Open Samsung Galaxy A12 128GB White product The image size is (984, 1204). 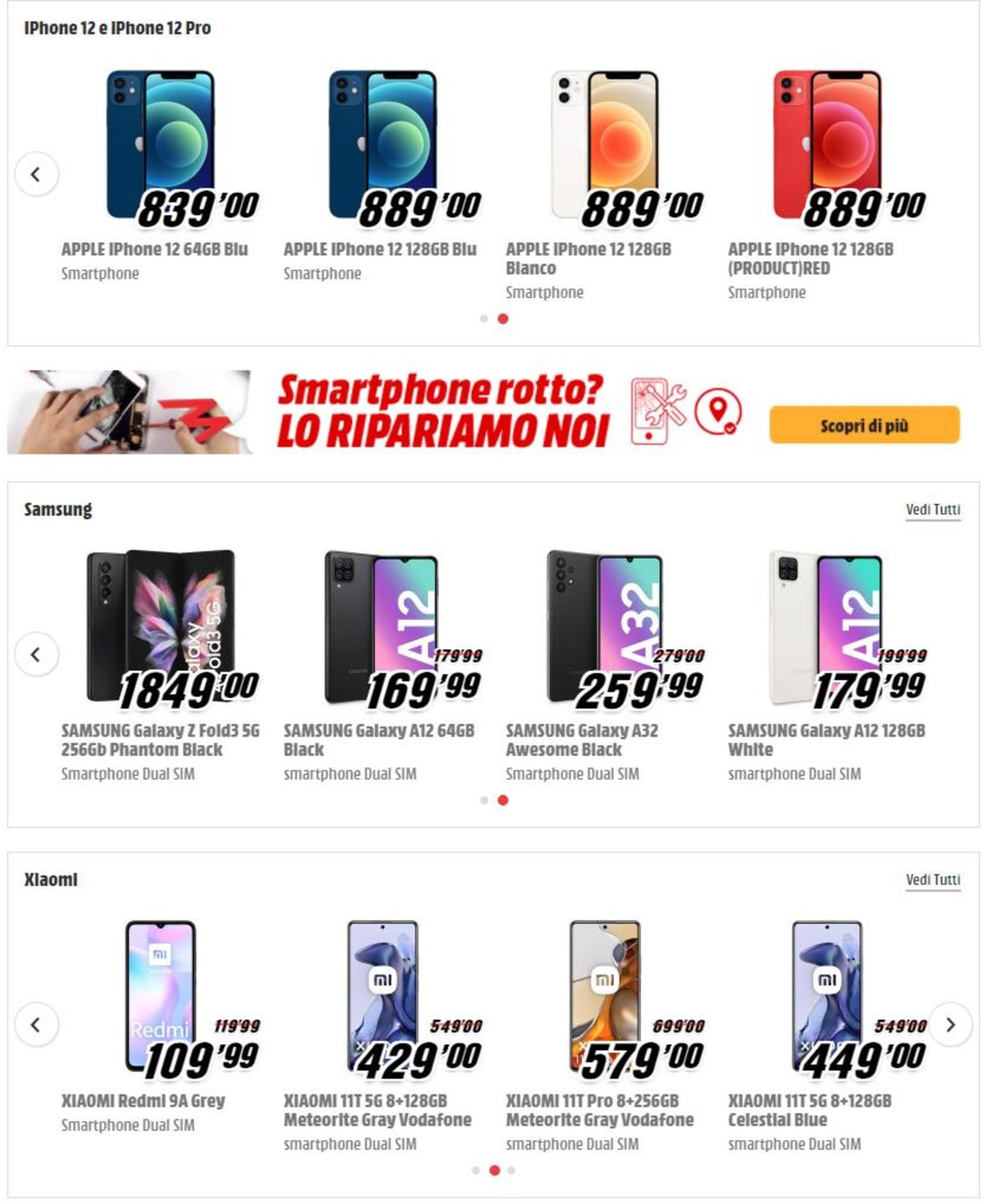point(826,739)
